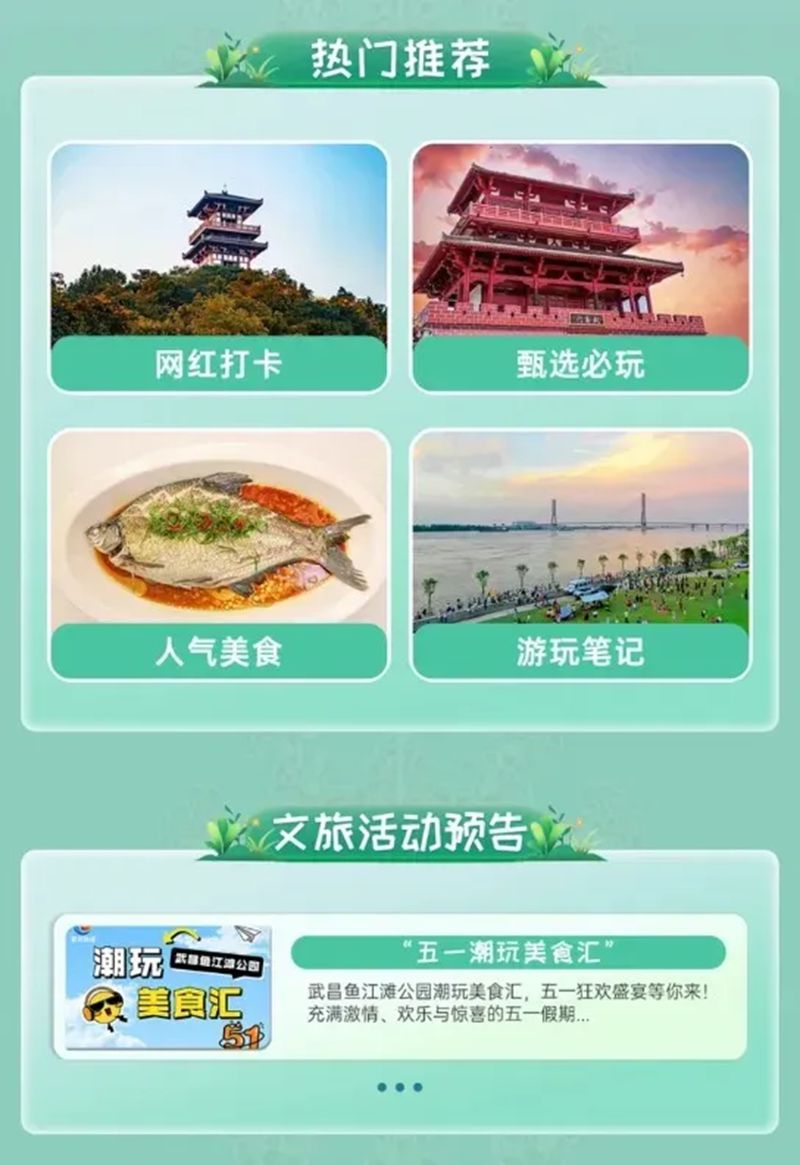
Task: Open the 五一潮玩美食汇 activity card
Action: tap(400, 986)
